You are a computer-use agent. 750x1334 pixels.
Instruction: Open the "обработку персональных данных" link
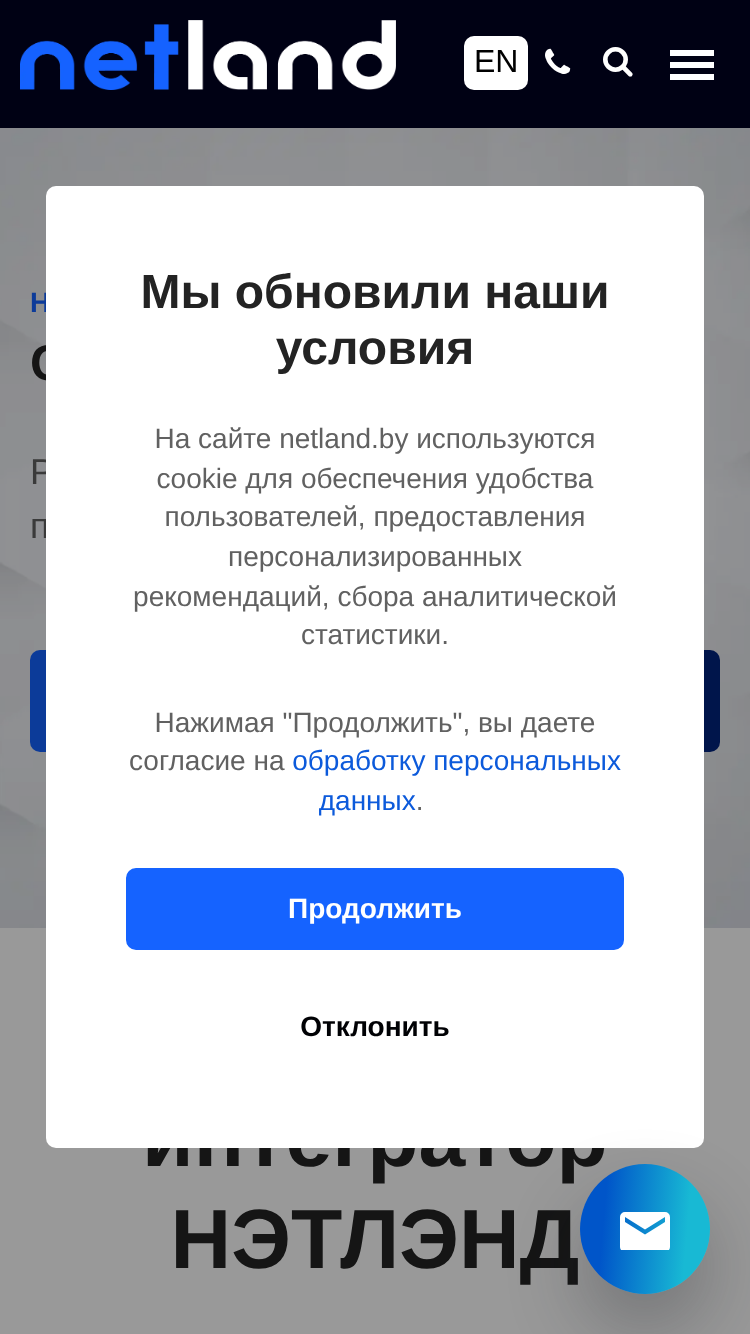coord(457,781)
